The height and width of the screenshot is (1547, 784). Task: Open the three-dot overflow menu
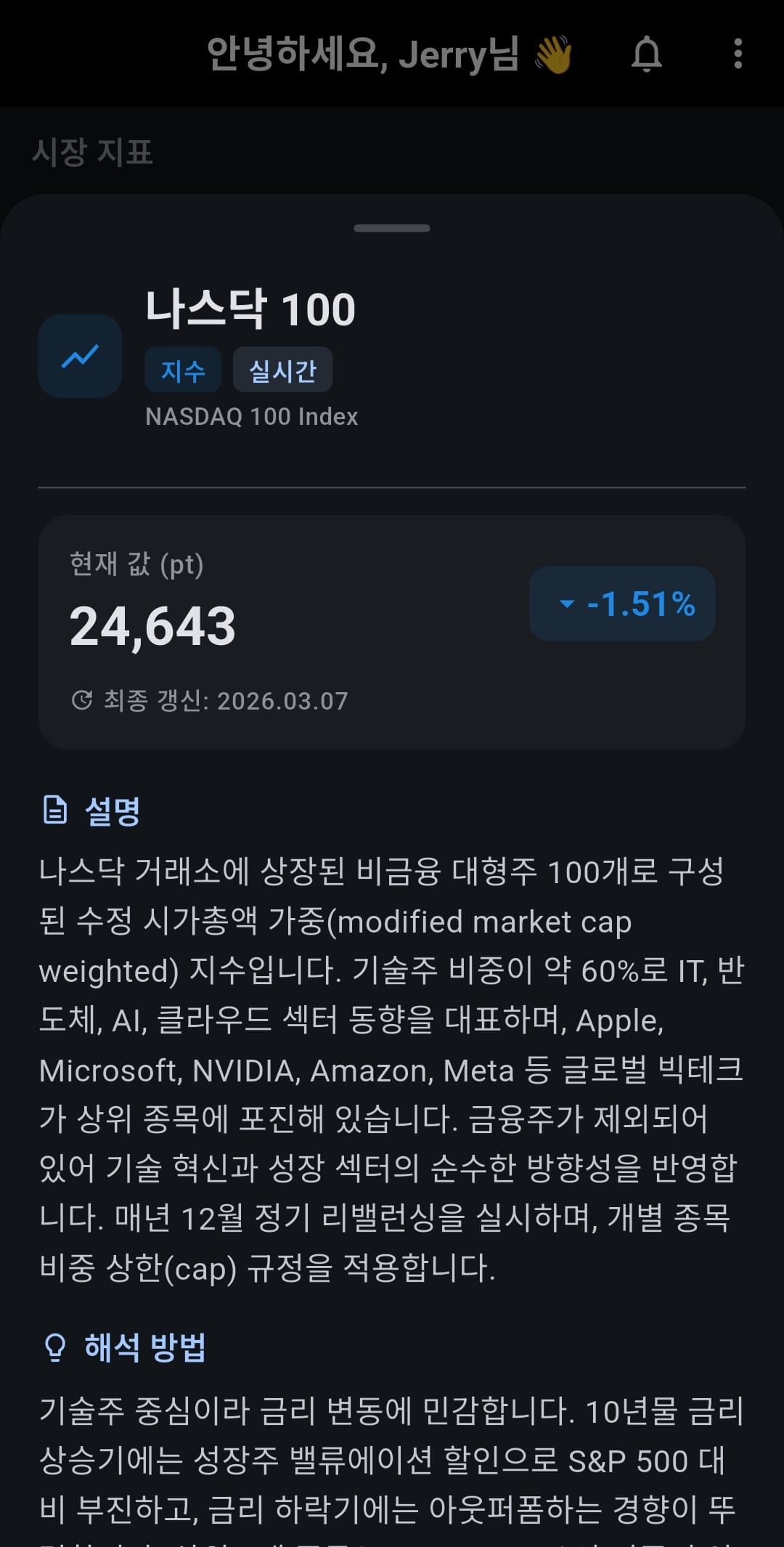point(738,54)
